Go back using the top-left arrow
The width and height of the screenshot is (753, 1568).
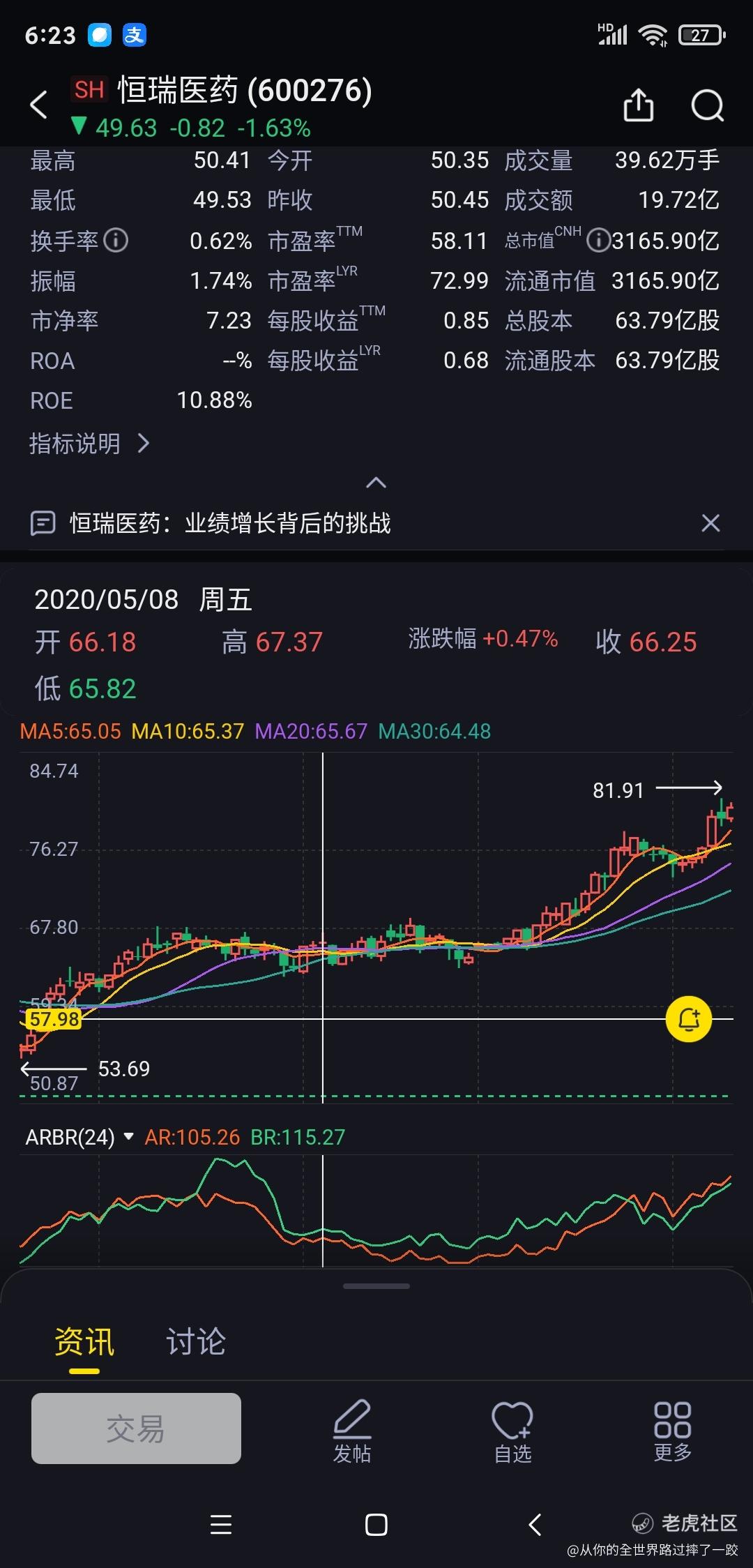point(39,105)
